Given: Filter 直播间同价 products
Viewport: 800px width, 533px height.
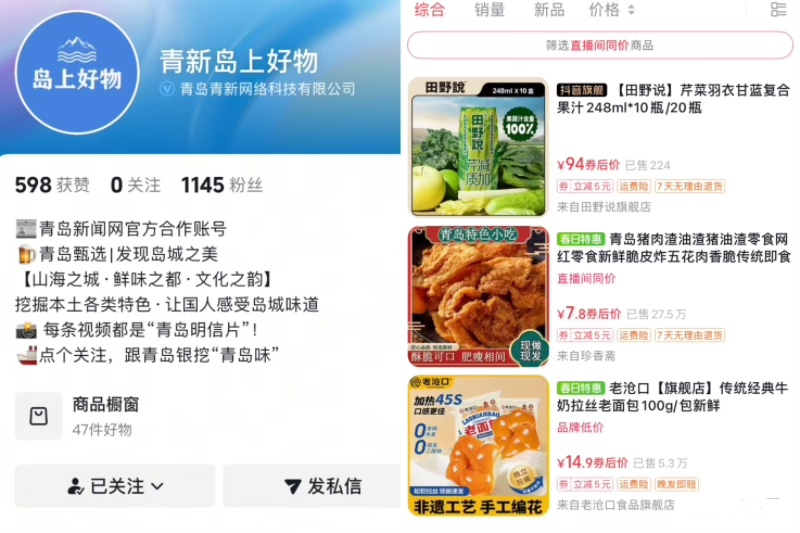Looking at the screenshot, I should pos(600,45).
